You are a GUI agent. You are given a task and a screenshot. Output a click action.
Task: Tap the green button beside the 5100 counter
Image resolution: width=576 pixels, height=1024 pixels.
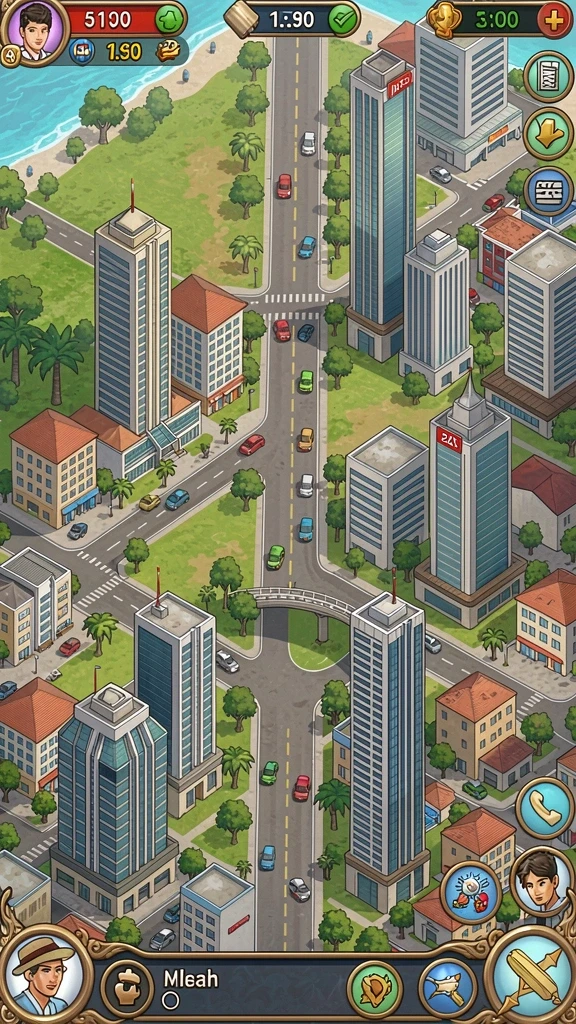click(x=170, y=20)
